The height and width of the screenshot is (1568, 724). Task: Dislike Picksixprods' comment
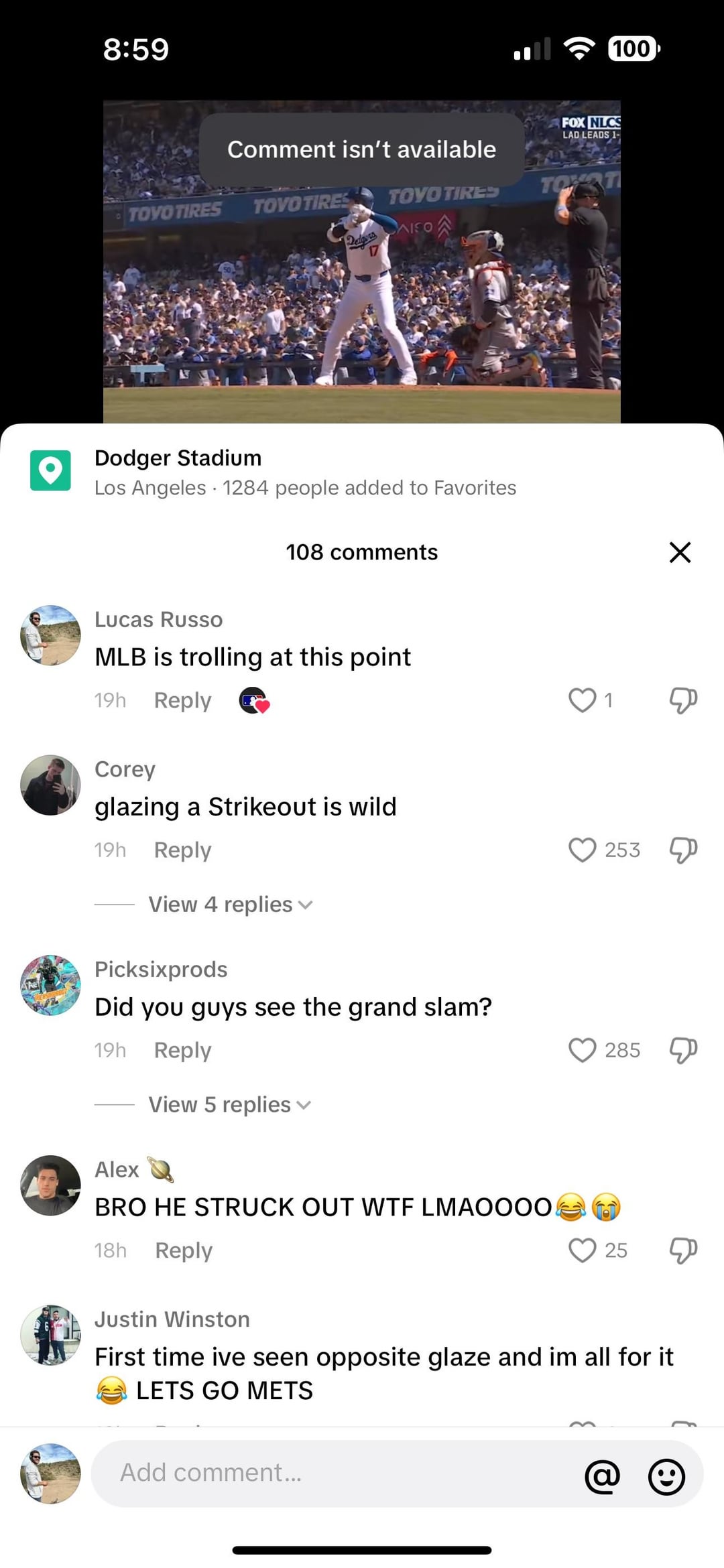tap(683, 1050)
